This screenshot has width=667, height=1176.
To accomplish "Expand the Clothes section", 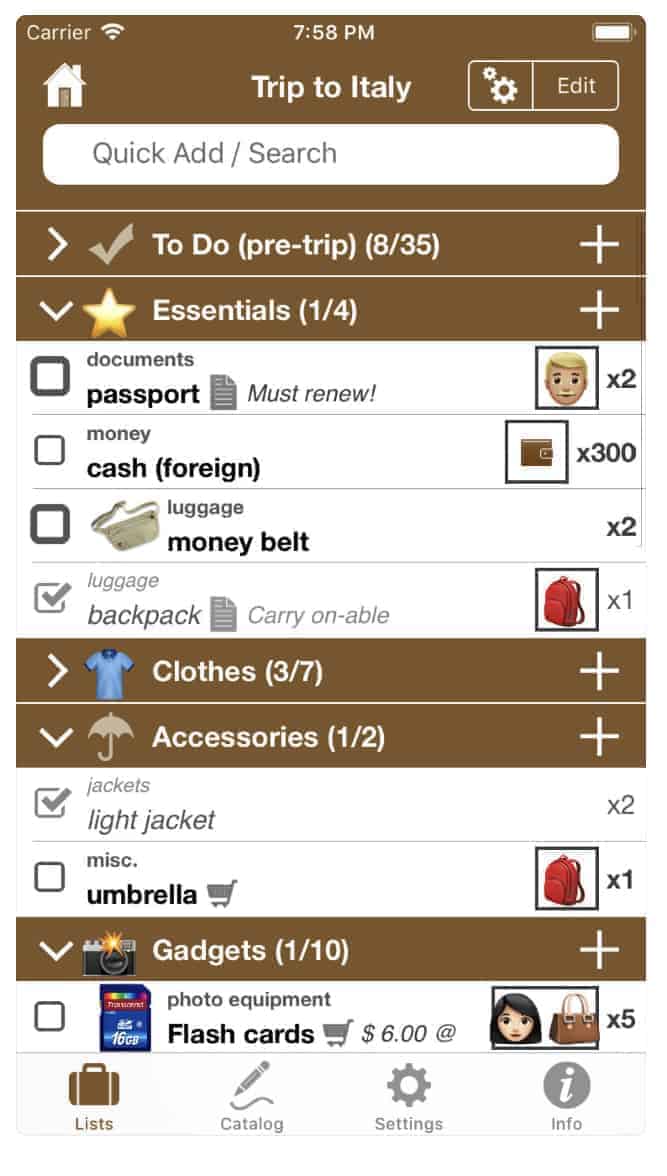I will click(58, 671).
